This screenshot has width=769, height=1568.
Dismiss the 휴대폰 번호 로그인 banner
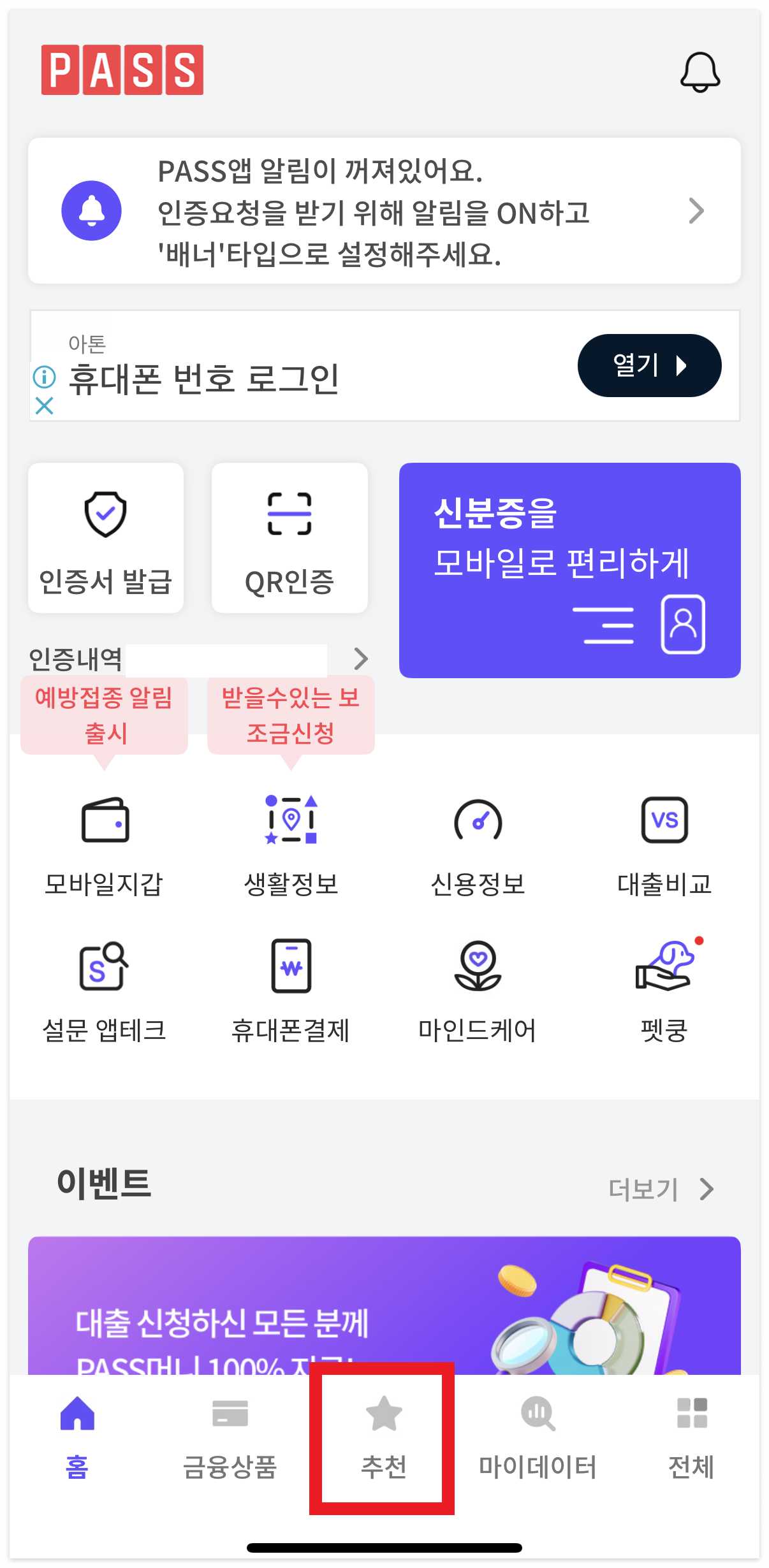coord(45,406)
